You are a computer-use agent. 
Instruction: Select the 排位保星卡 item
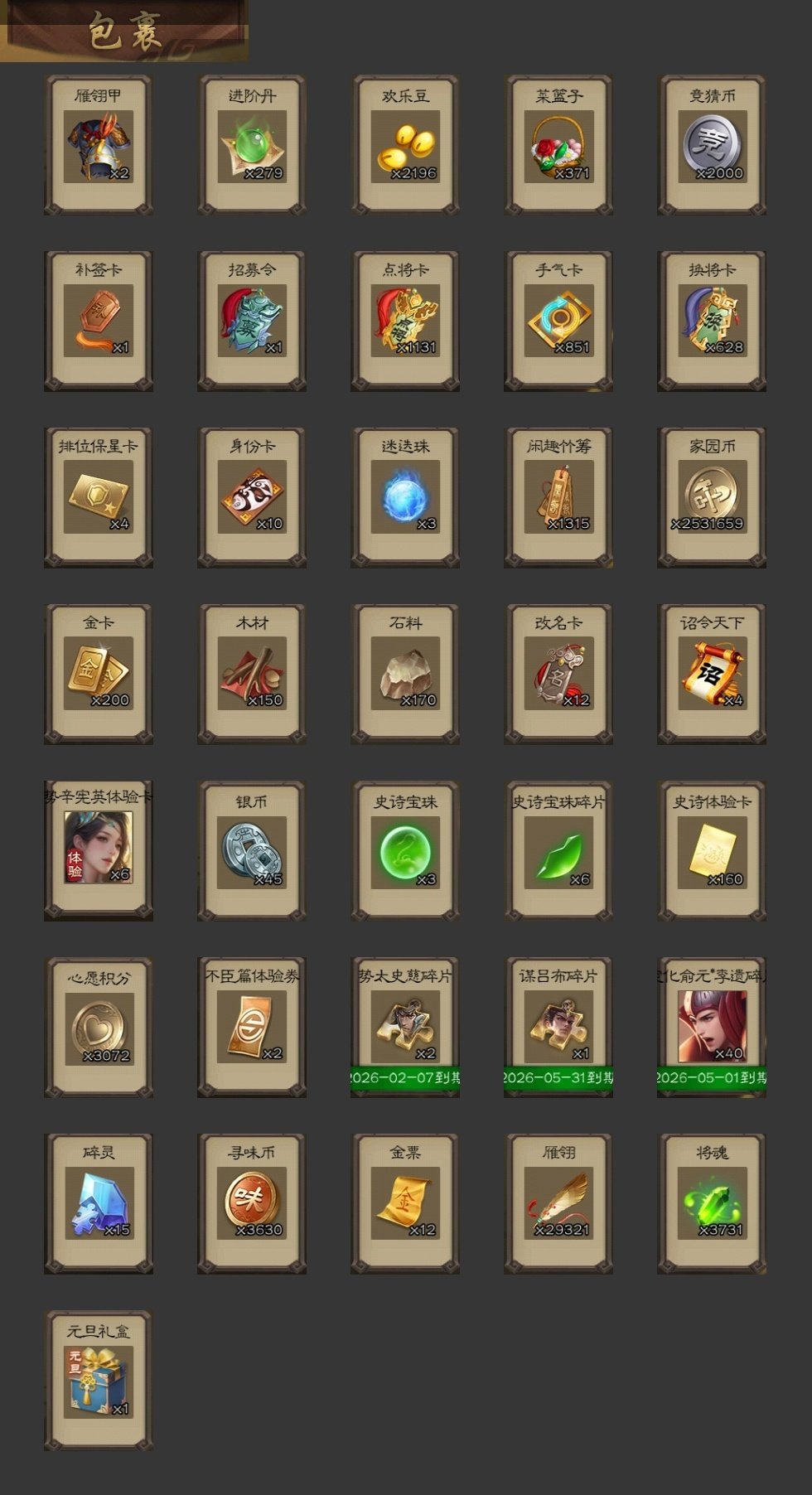(x=99, y=498)
